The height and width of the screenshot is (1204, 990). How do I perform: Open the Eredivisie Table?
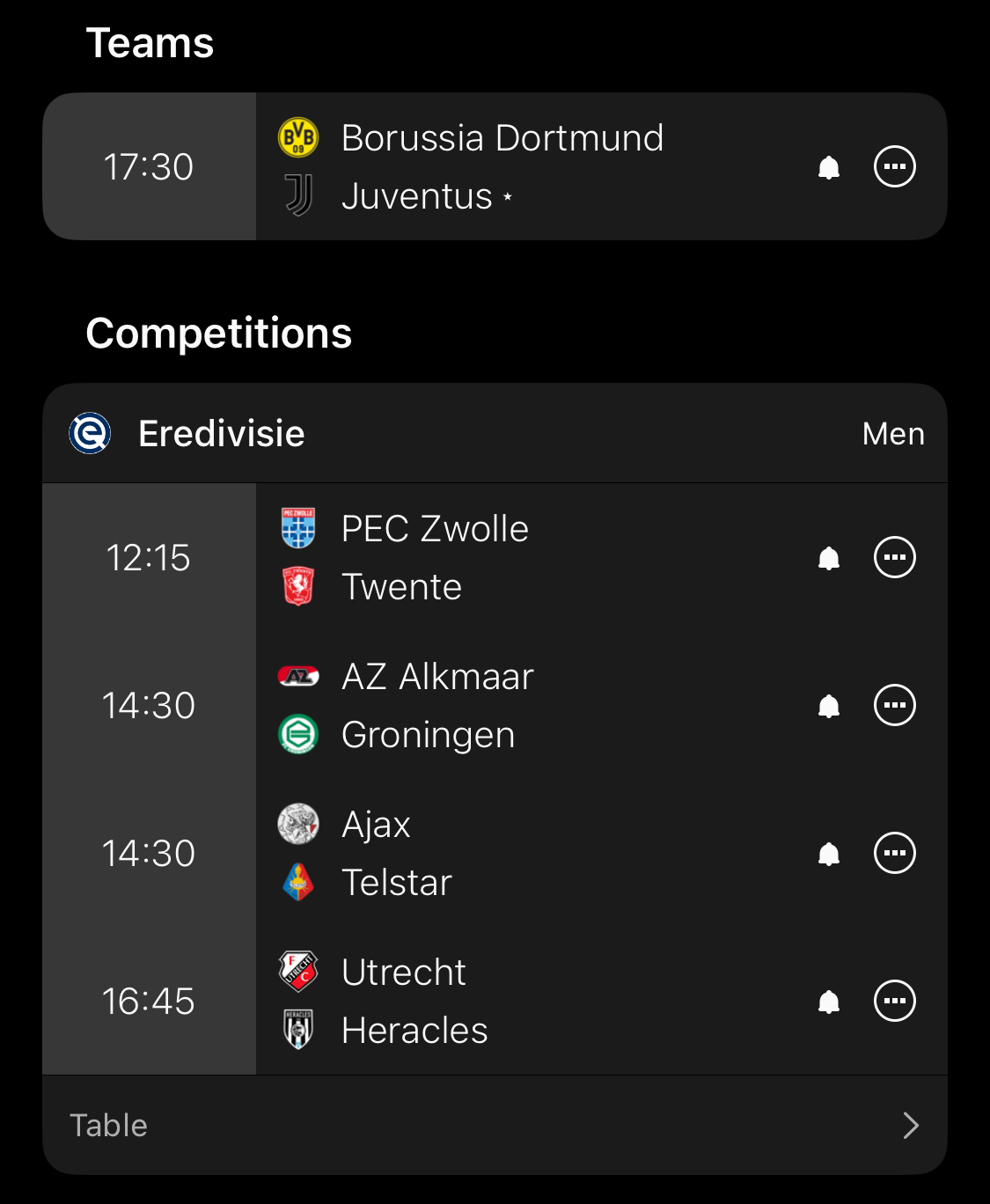(x=495, y=1125)
